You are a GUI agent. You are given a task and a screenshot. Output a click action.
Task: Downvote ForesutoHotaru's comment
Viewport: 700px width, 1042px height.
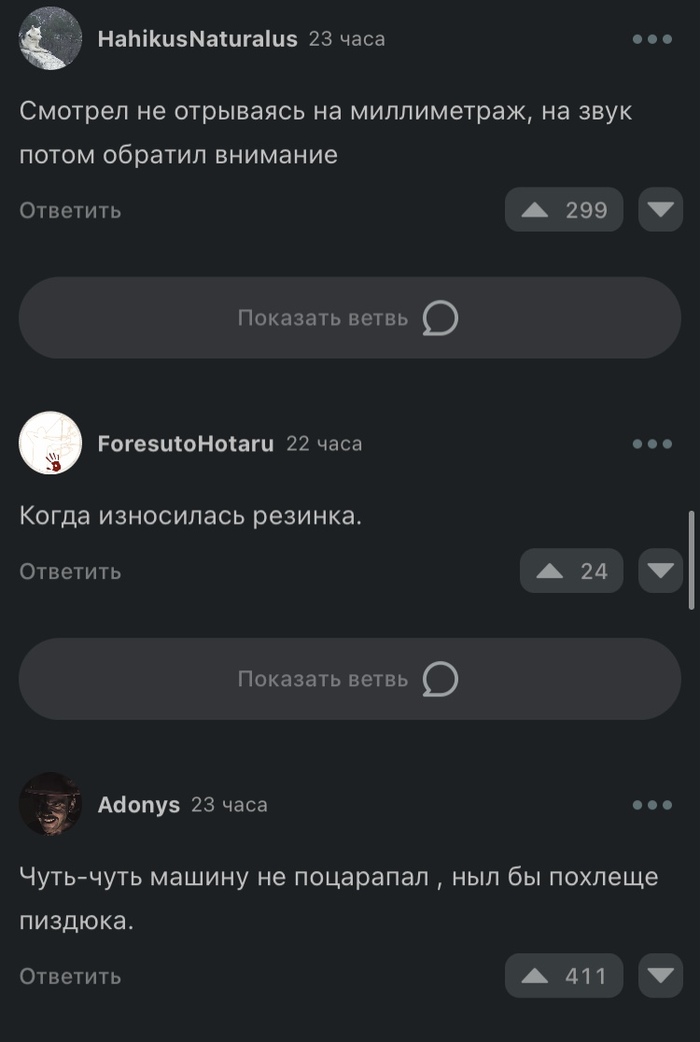click(x=660, y=571)
